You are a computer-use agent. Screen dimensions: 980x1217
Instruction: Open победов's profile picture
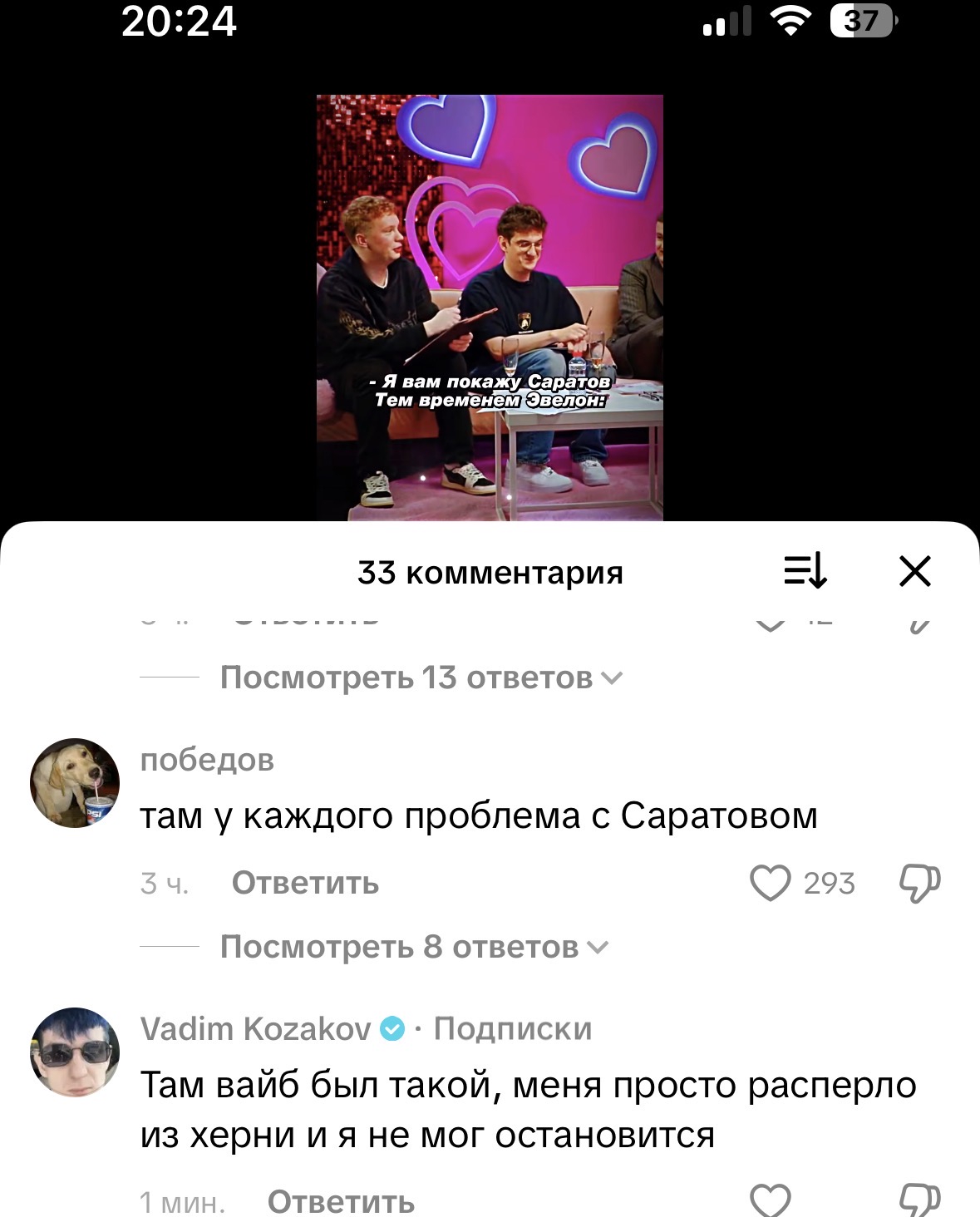tap(75, 783)
